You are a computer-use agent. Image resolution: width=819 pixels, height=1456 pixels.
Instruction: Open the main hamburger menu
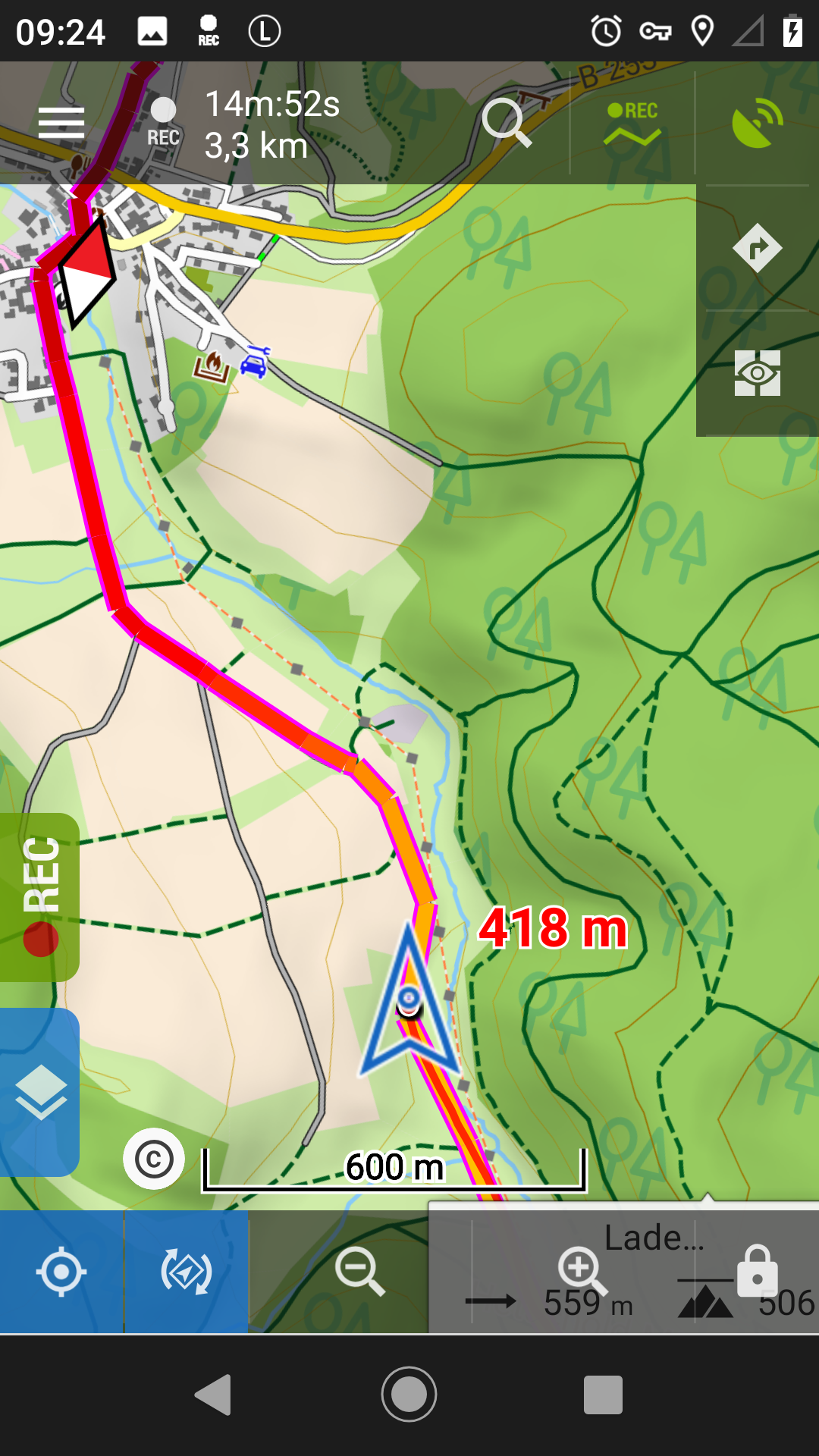click(x=61, y=122)
